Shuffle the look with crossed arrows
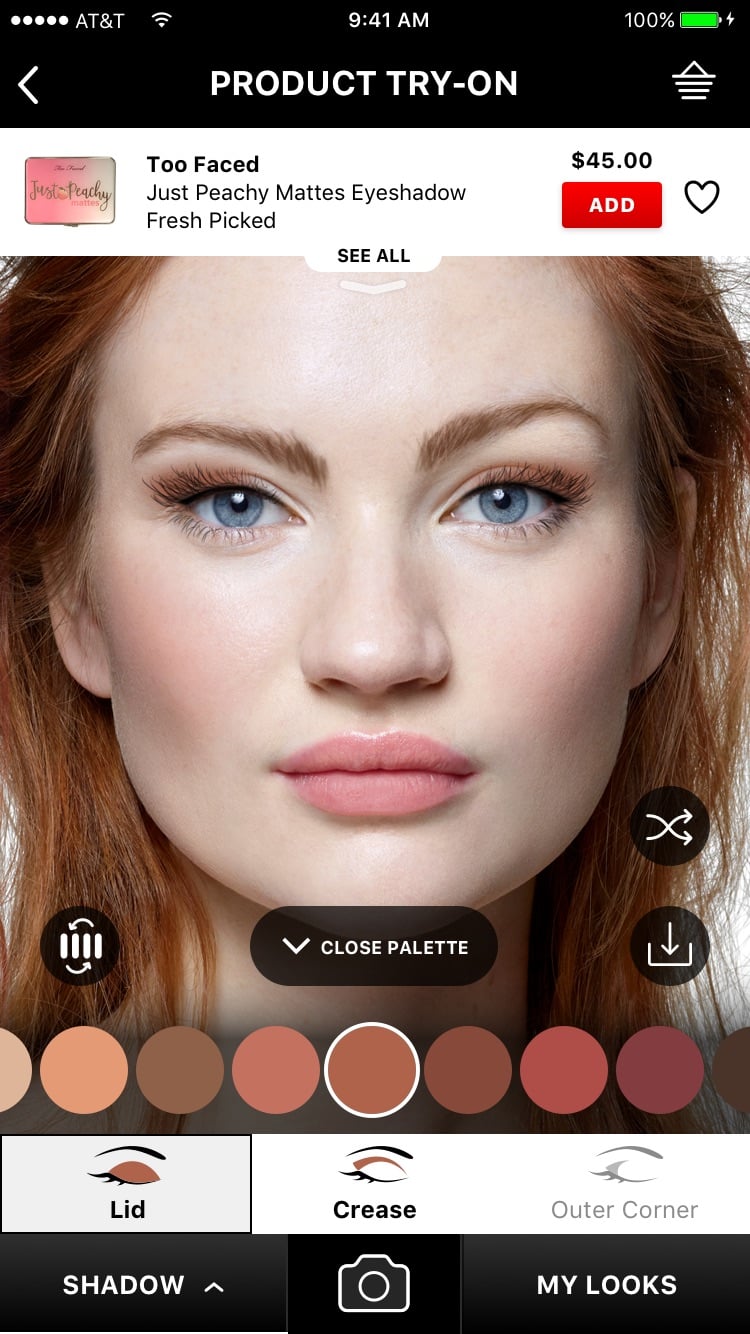Screen dimensions: 750x1334 [x=669, y=827]
